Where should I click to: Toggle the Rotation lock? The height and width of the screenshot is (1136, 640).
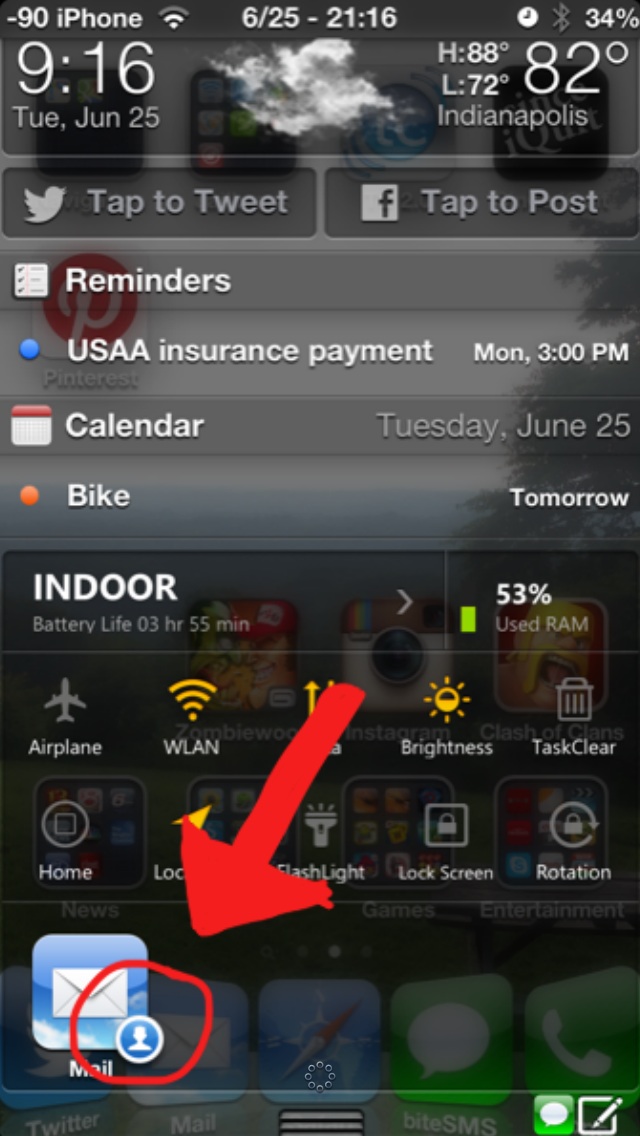click(573, 843)
